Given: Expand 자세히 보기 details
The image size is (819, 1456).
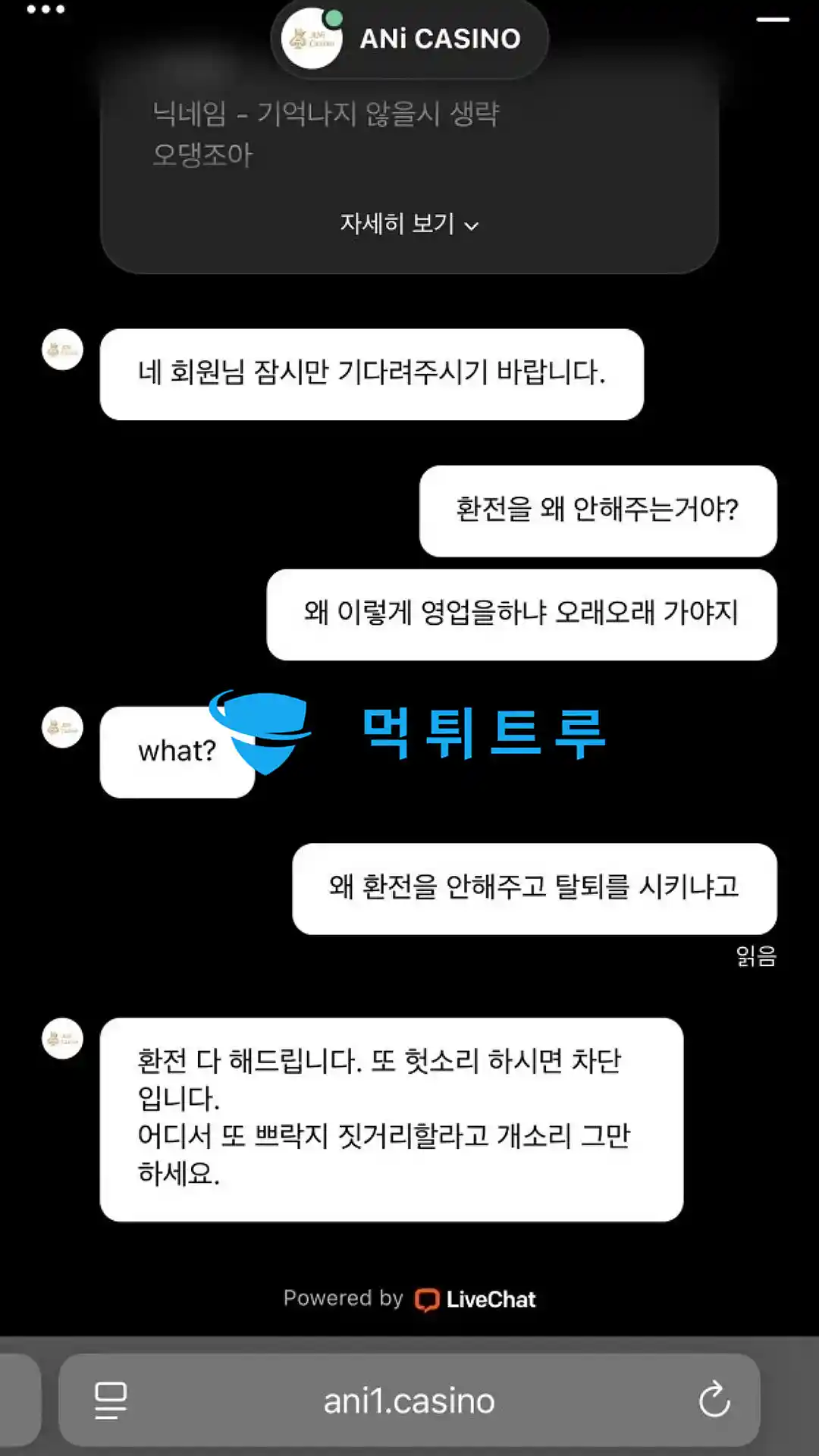Looking at the screenshot, I should 409,224.
